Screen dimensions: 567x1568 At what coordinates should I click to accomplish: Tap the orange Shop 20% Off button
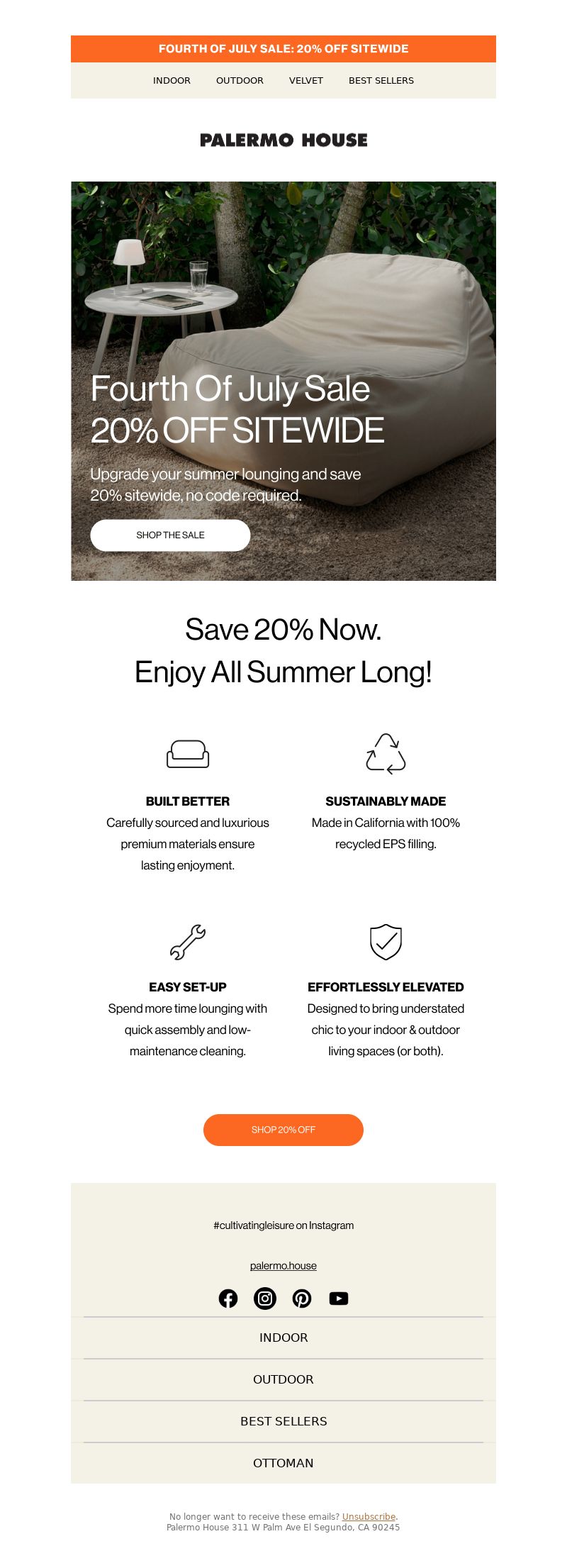coord(283,1130)
